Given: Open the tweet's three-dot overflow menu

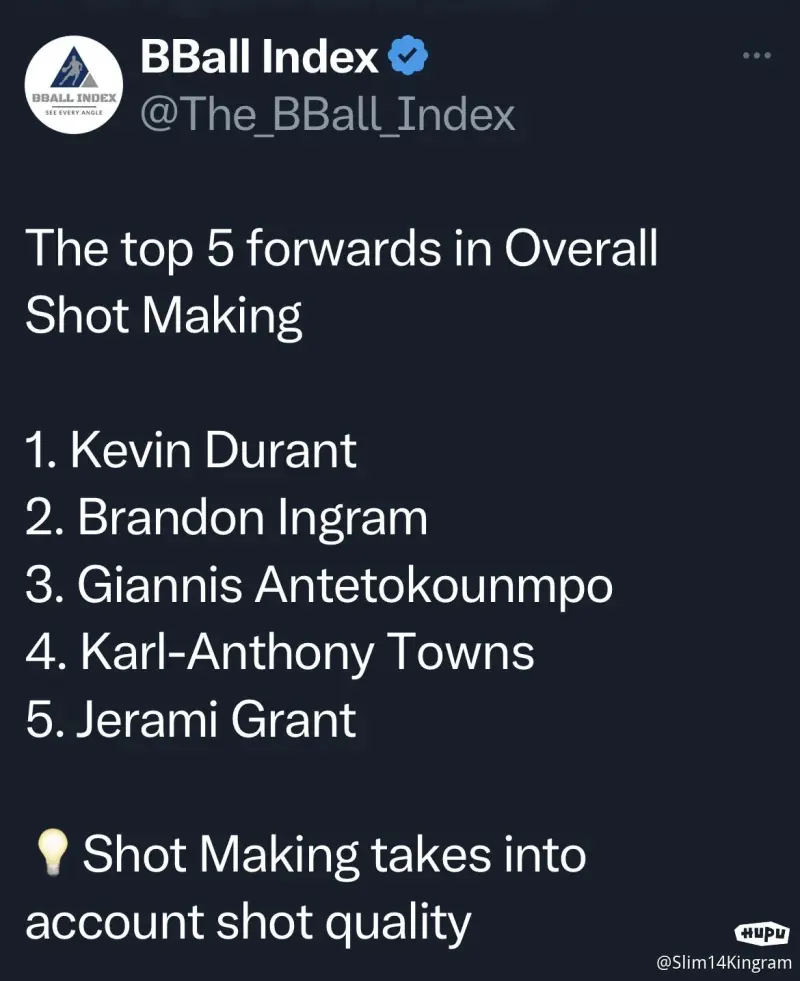Looking at the screenshot, I should click(x=757, y=56).
